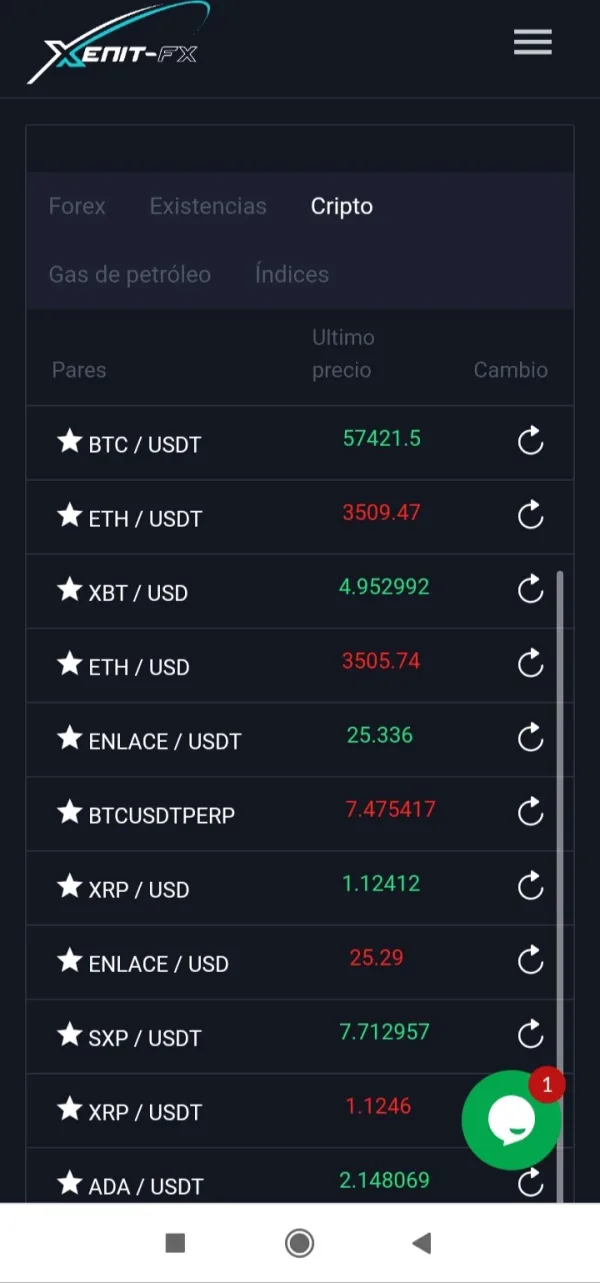Open the hamburger menu

[532, 42]
